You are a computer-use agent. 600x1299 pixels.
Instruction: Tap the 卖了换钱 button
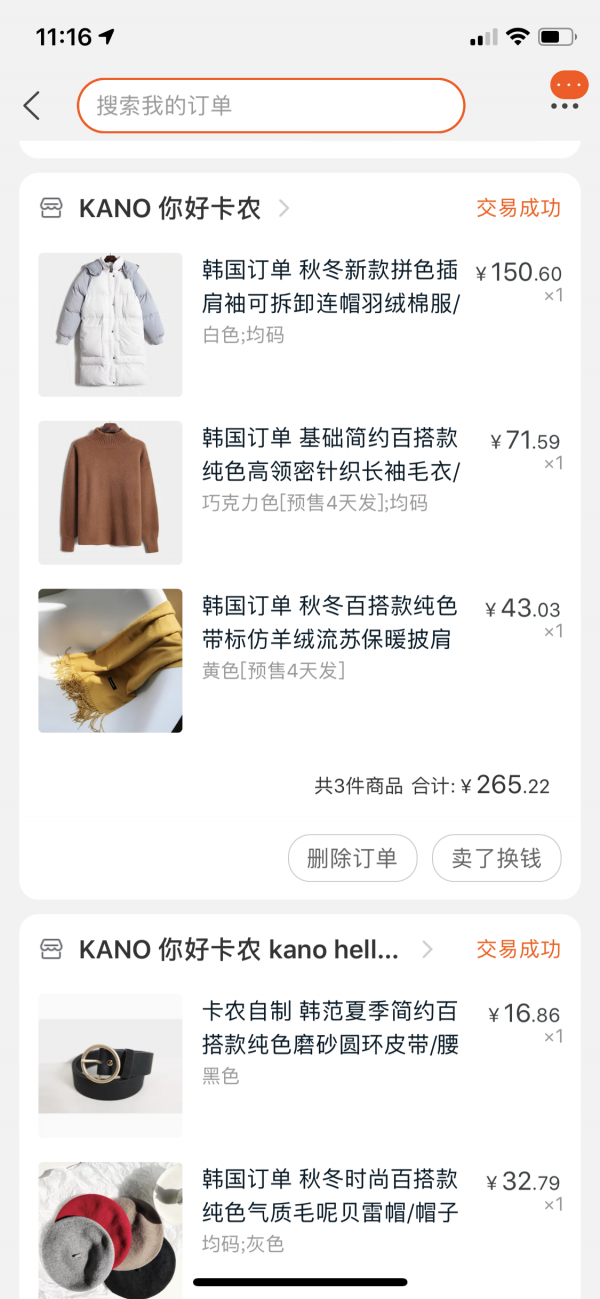pos(496,858)
